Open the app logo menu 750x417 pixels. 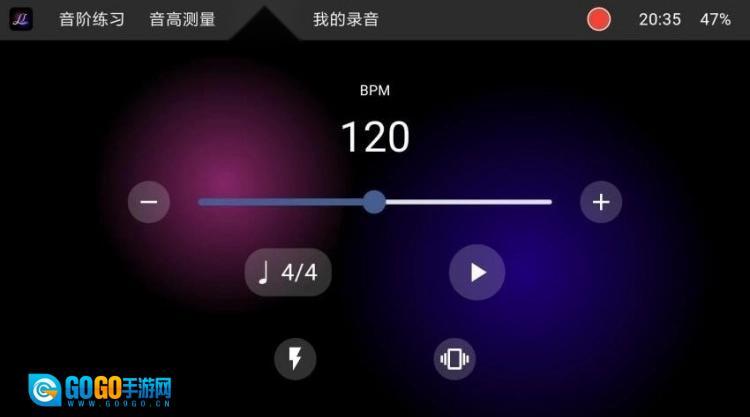pos(21,19)
